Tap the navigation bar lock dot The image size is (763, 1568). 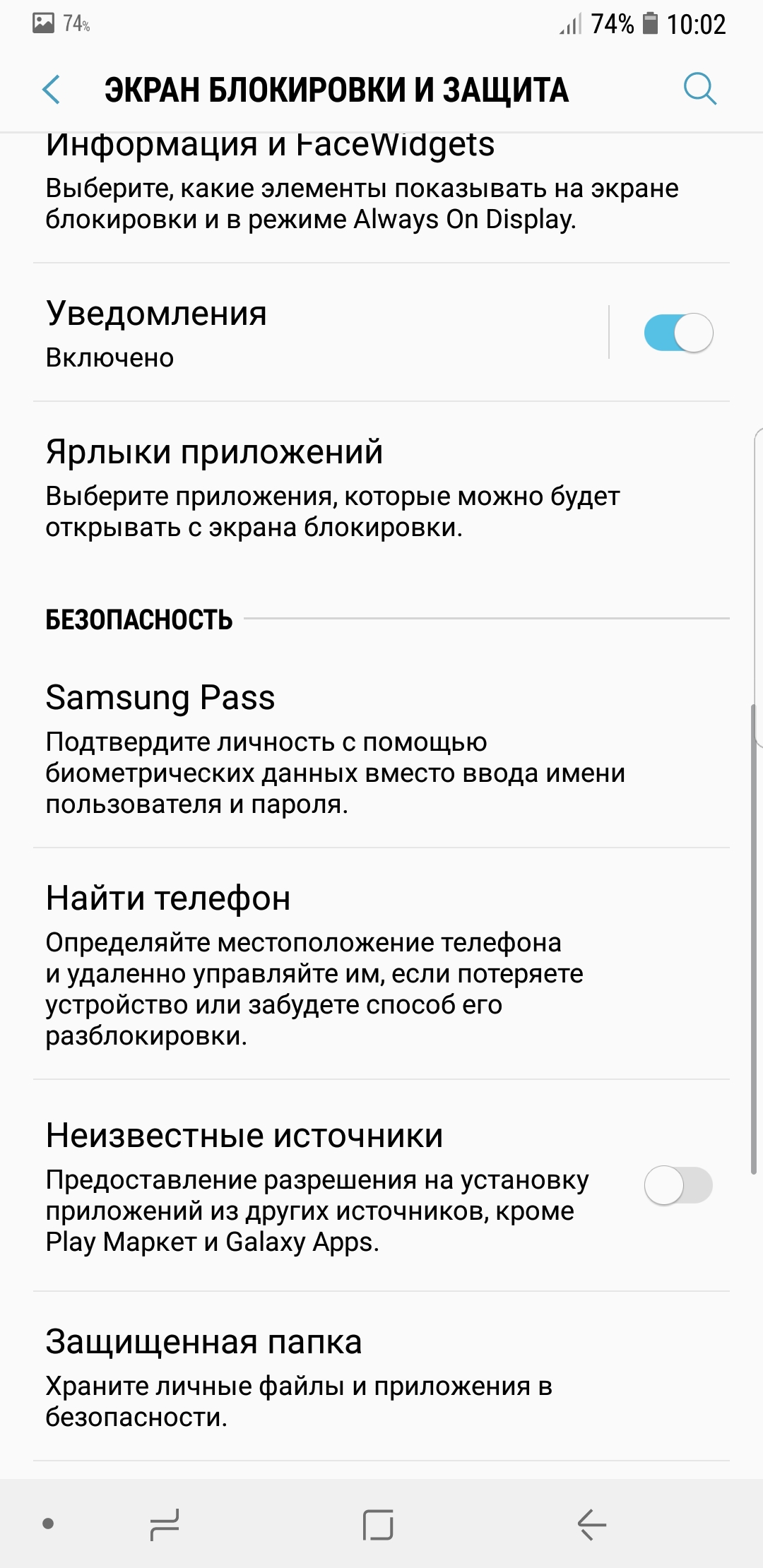[48, 1524]
